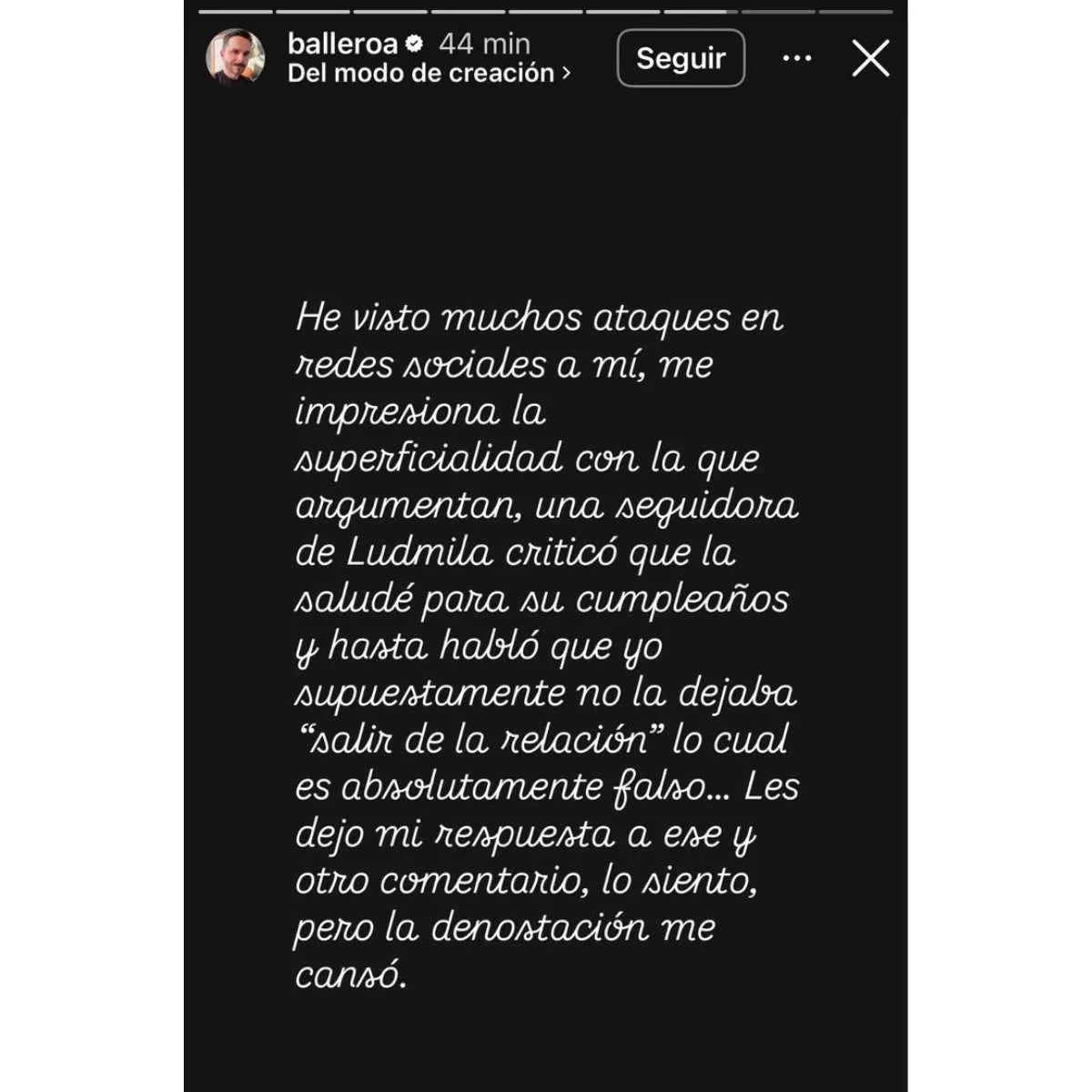Tap the balleroa username
This screenshot has width=1092, height=1092.
[342, 43]
